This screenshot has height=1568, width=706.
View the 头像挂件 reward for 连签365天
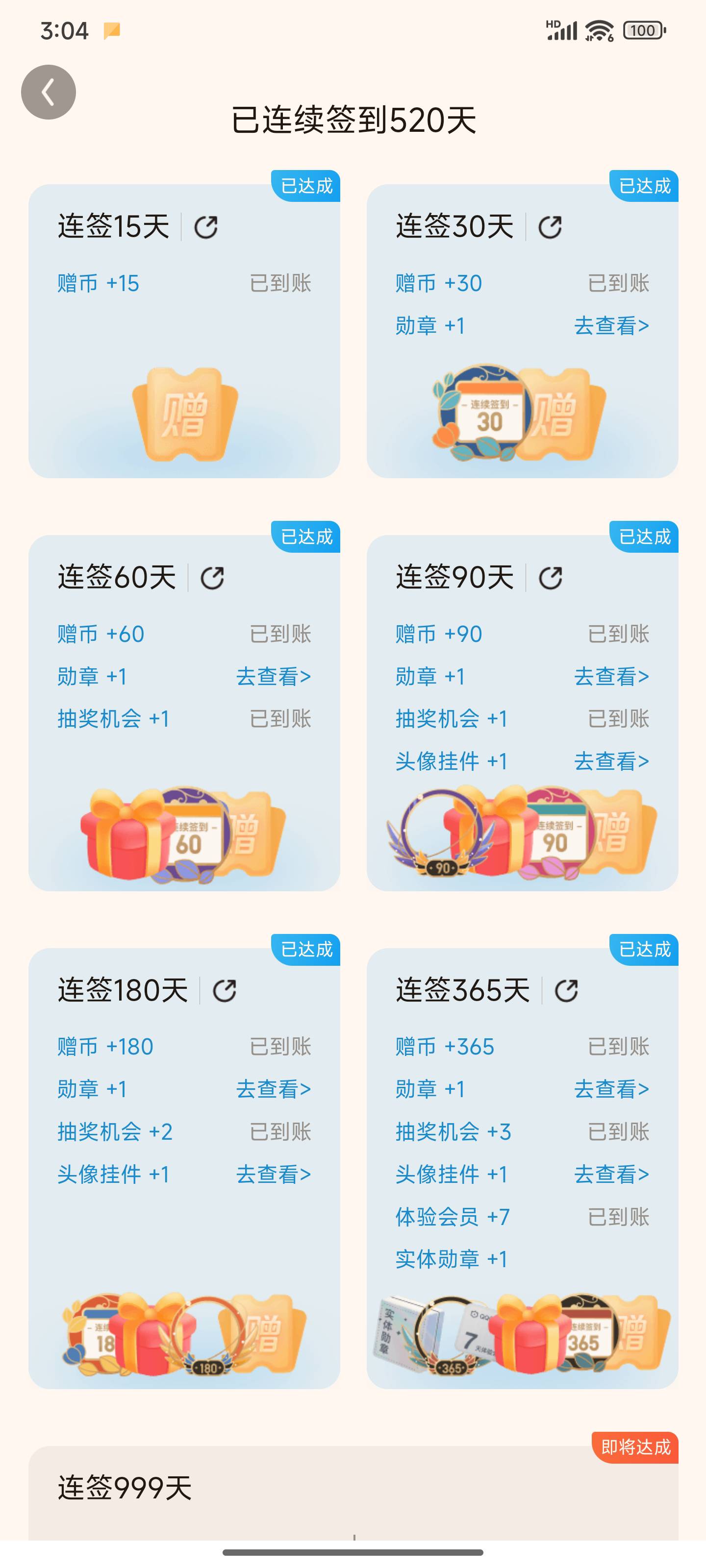(x=611, y=1174)
